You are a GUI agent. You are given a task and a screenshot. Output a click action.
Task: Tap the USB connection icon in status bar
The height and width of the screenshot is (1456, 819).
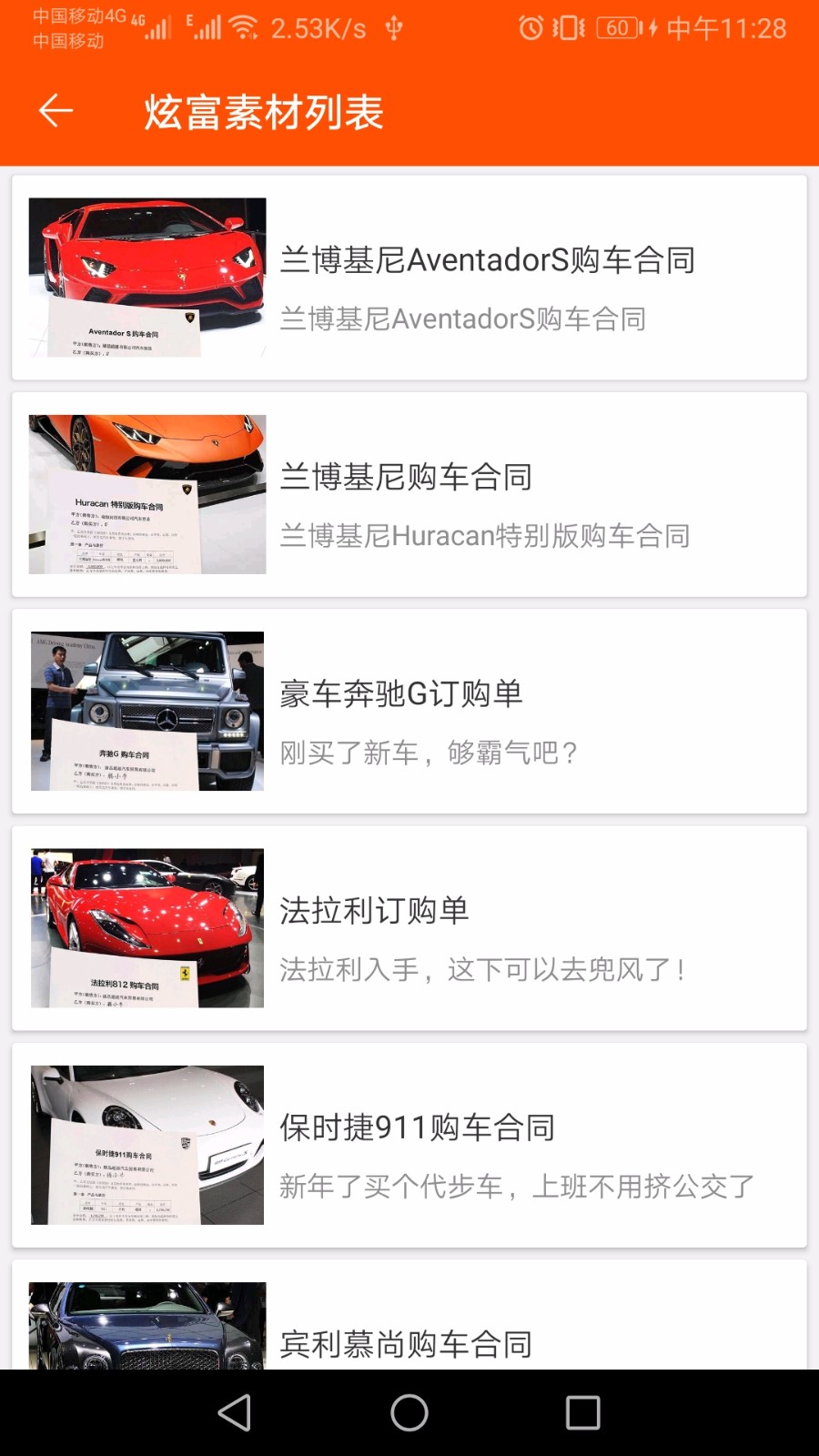pos(395,28)
